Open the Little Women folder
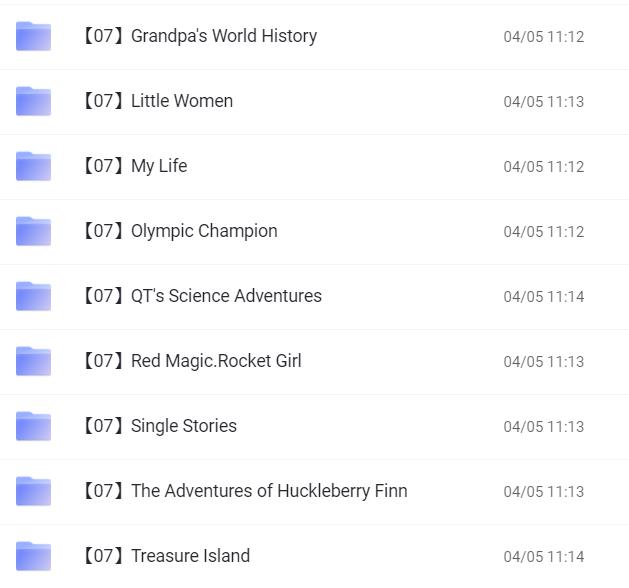Screen dimensions: 629x588 pos(157,101)
